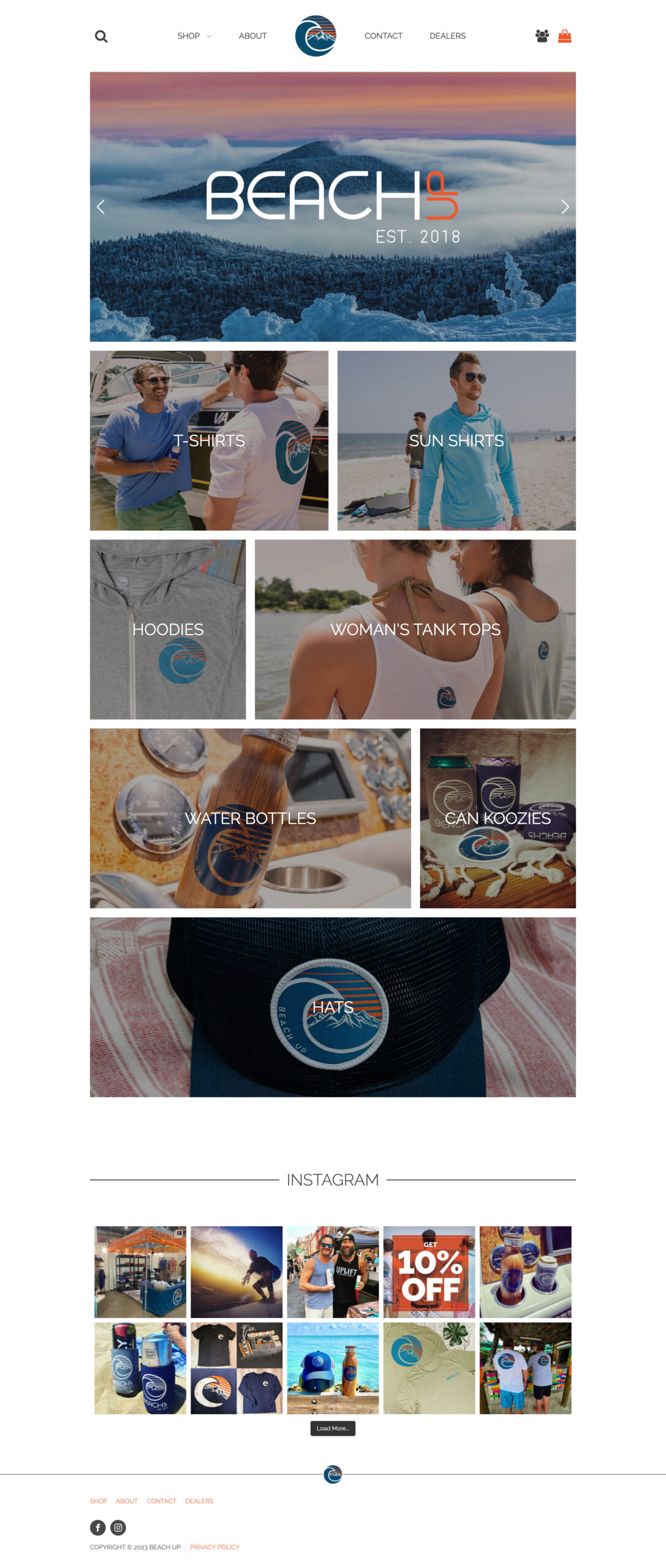Go to the ABOUT page from header

[x=252, y=36]
